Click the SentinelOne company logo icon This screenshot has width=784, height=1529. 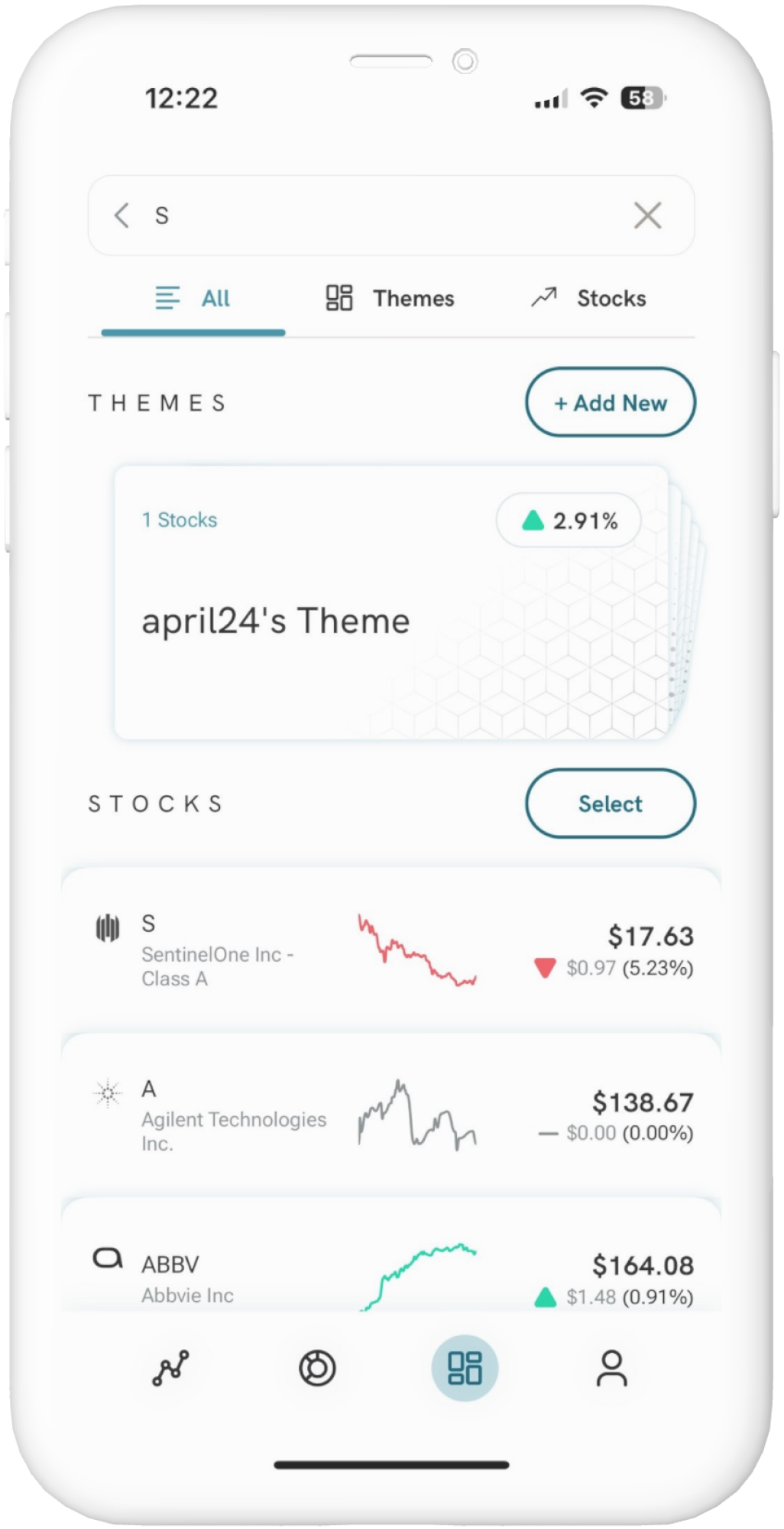tap(108, 928)
